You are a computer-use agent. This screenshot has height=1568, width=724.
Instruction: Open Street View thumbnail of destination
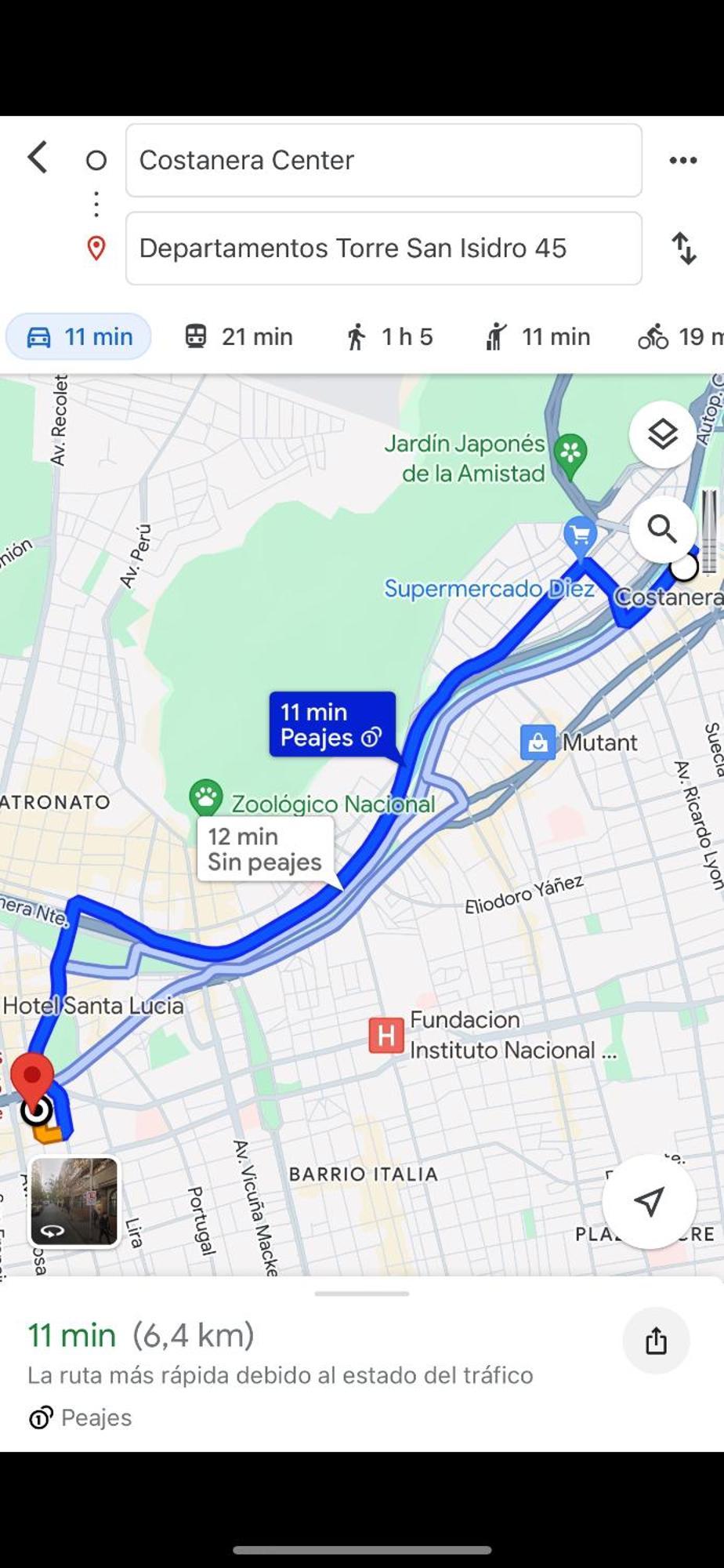pos(74,1202)
